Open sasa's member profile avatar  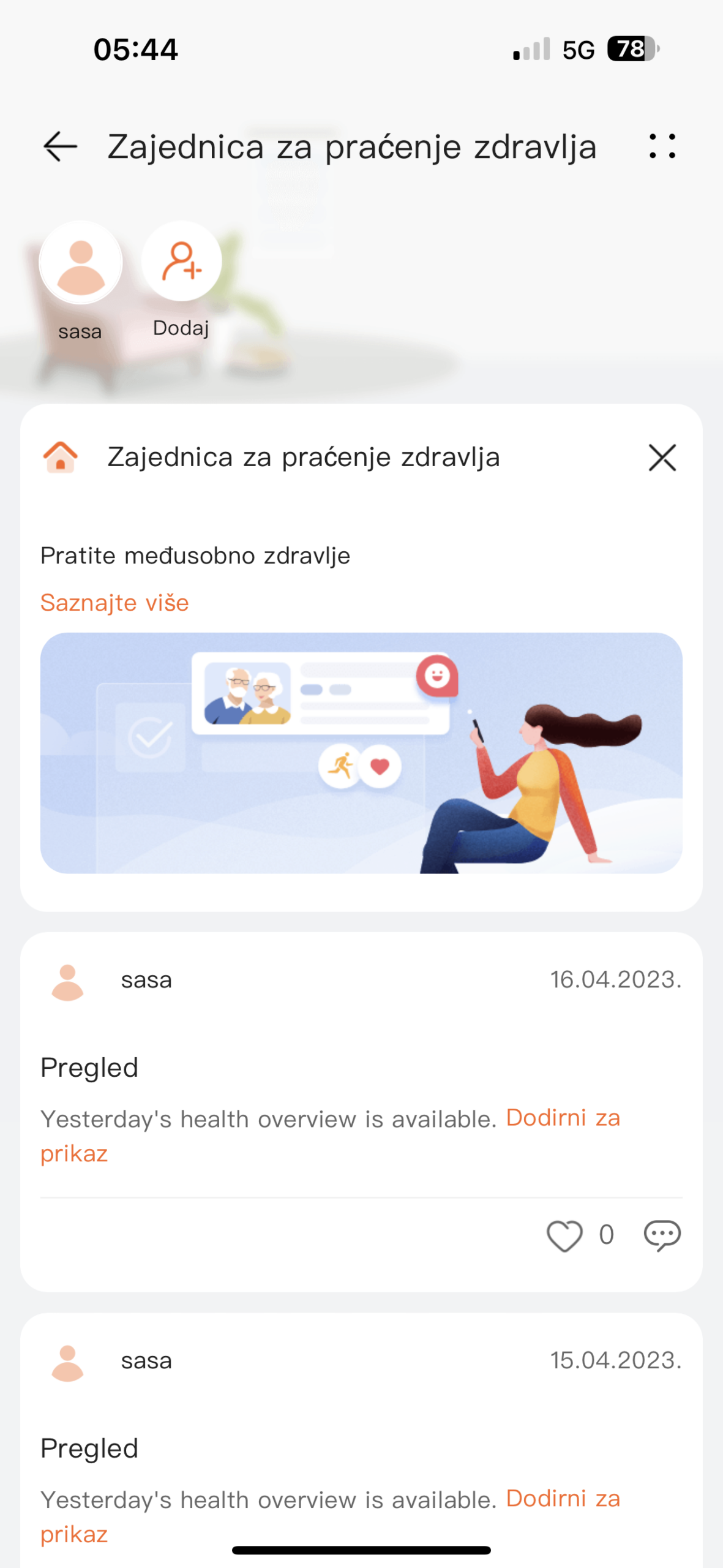(x=81, y=263)
